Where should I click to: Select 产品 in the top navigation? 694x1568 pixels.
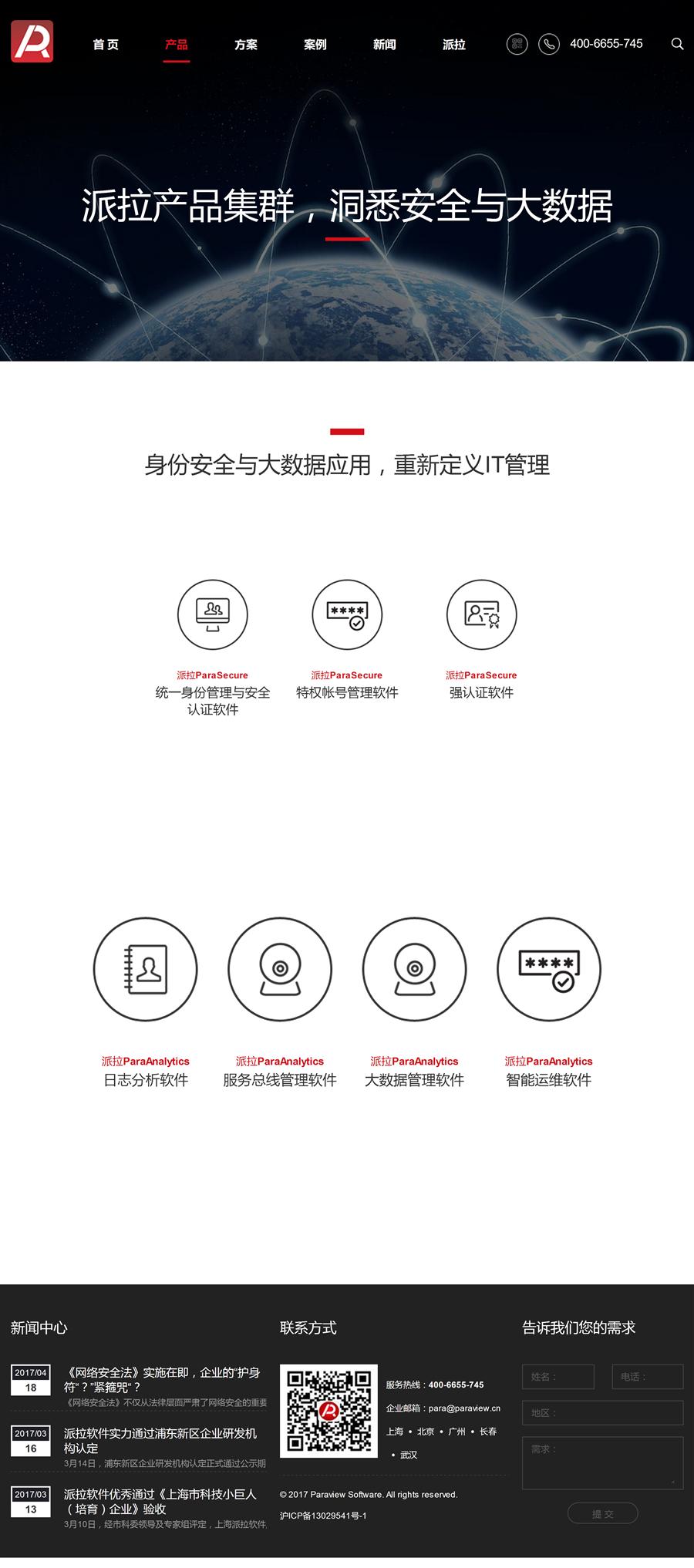(176, 45)
